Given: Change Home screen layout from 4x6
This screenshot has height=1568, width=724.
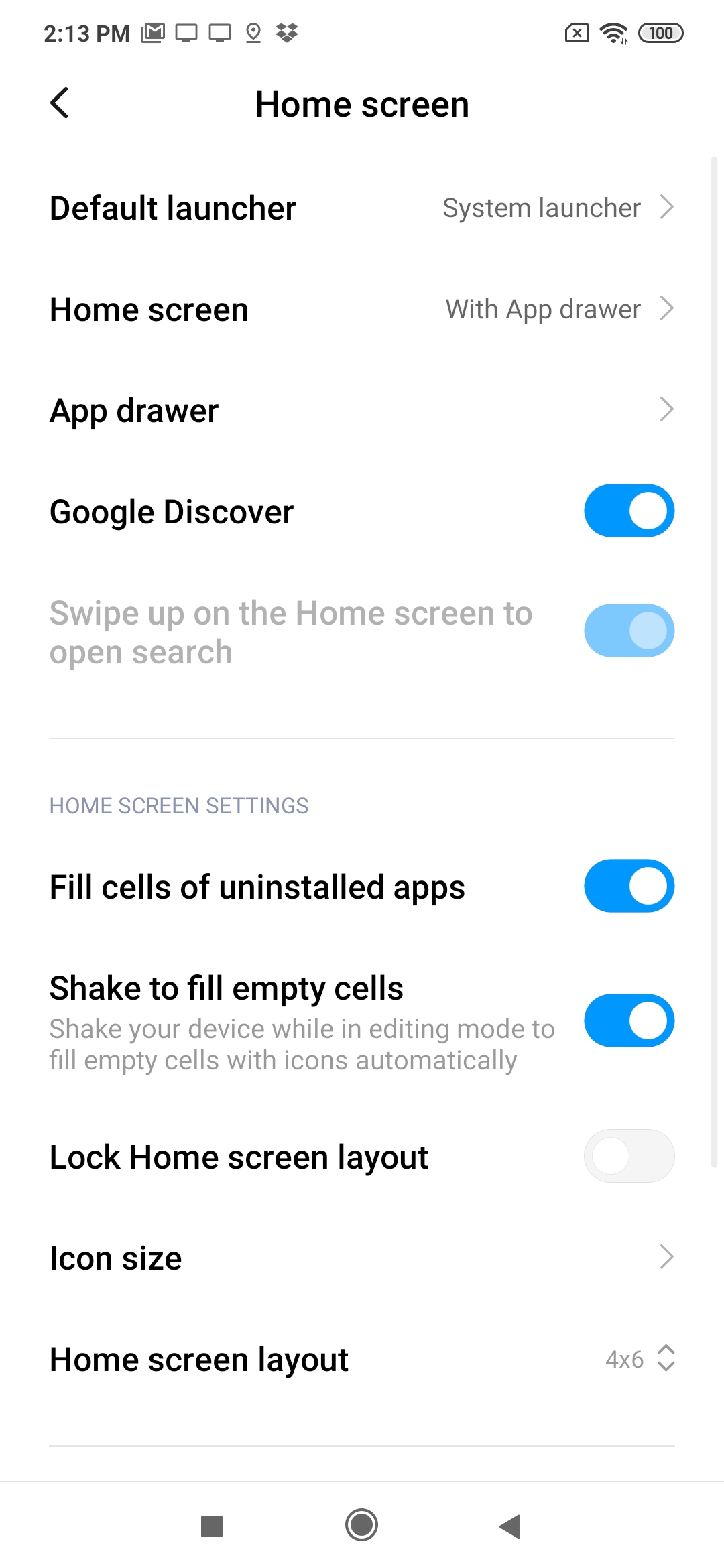Looking at the screenshot, I should point(362,1359).
